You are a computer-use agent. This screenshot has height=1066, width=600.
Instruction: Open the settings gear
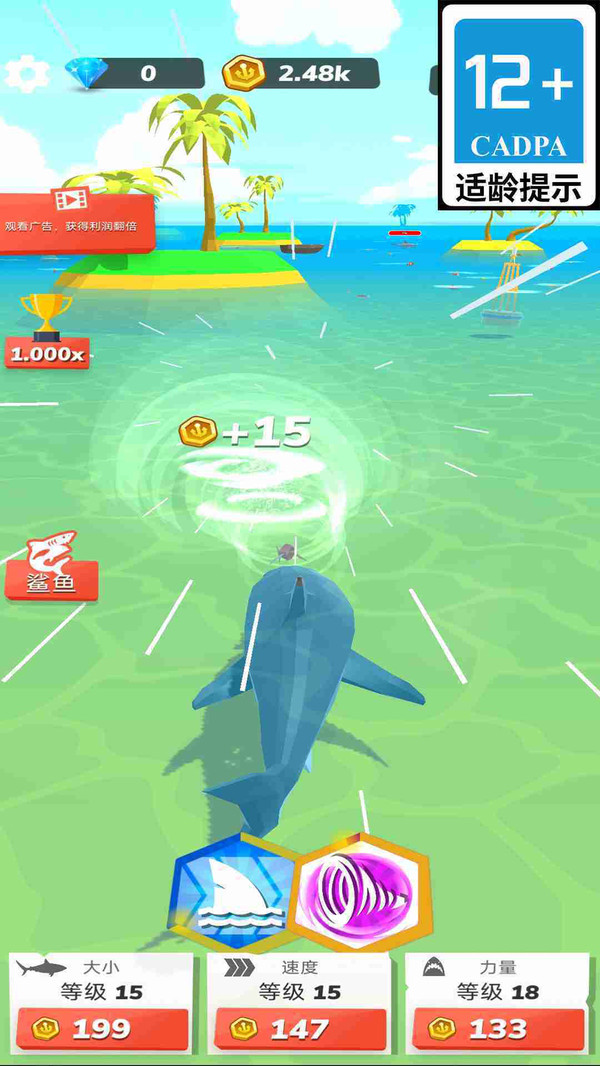pos(26,73)
